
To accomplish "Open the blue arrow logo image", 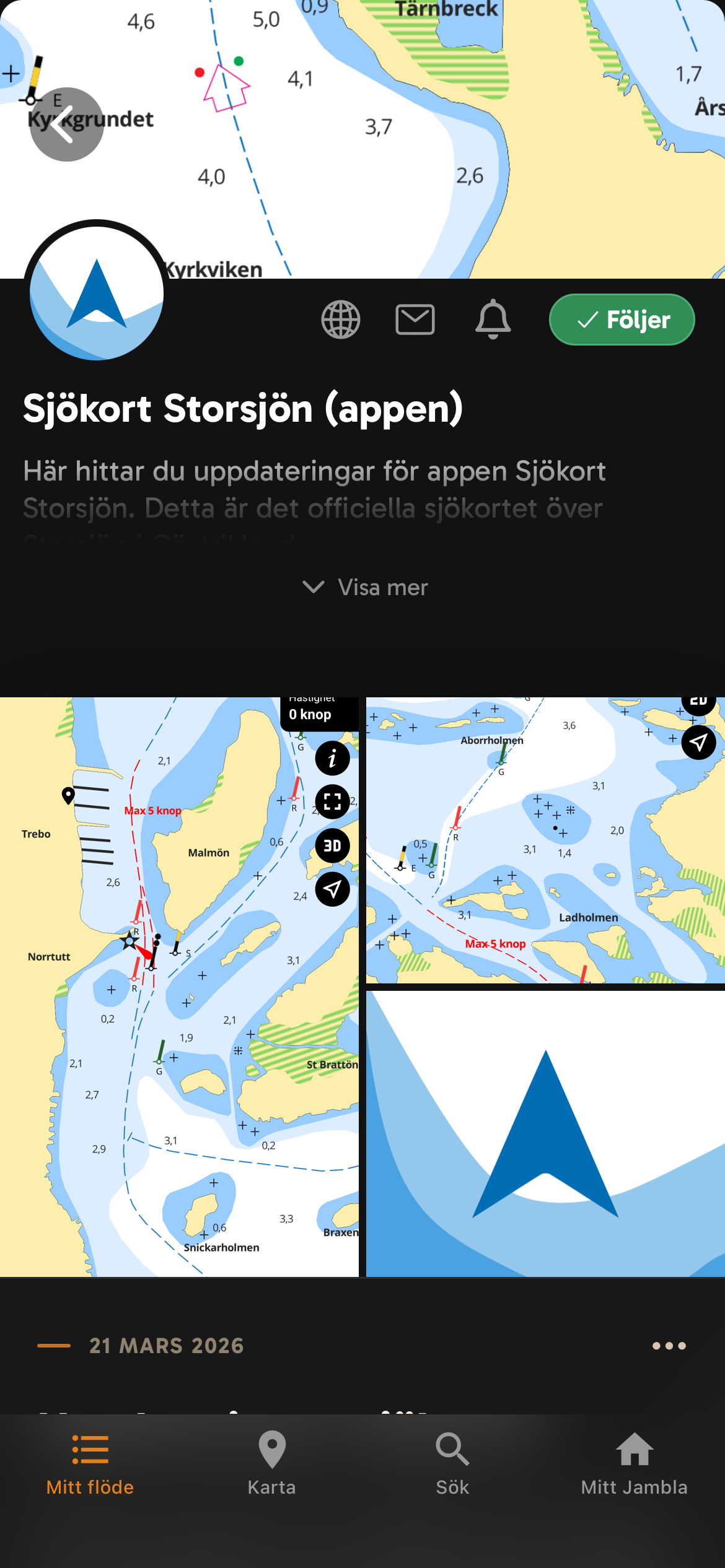I will coord(545,1133).
